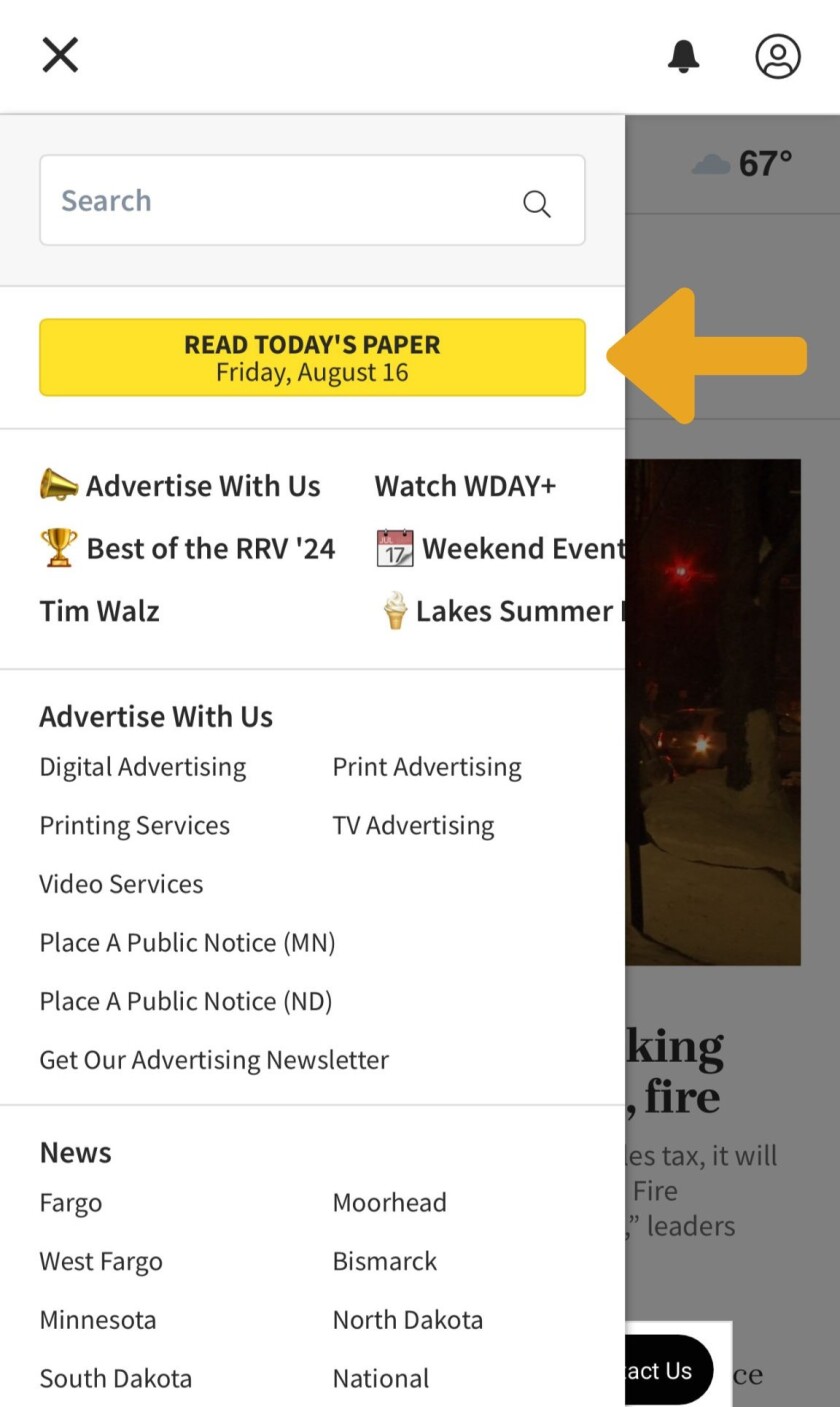The height and width of the screenshot is (1407, 840).
Task: Open the Video Services page
Action: click(x=121, y=883)
